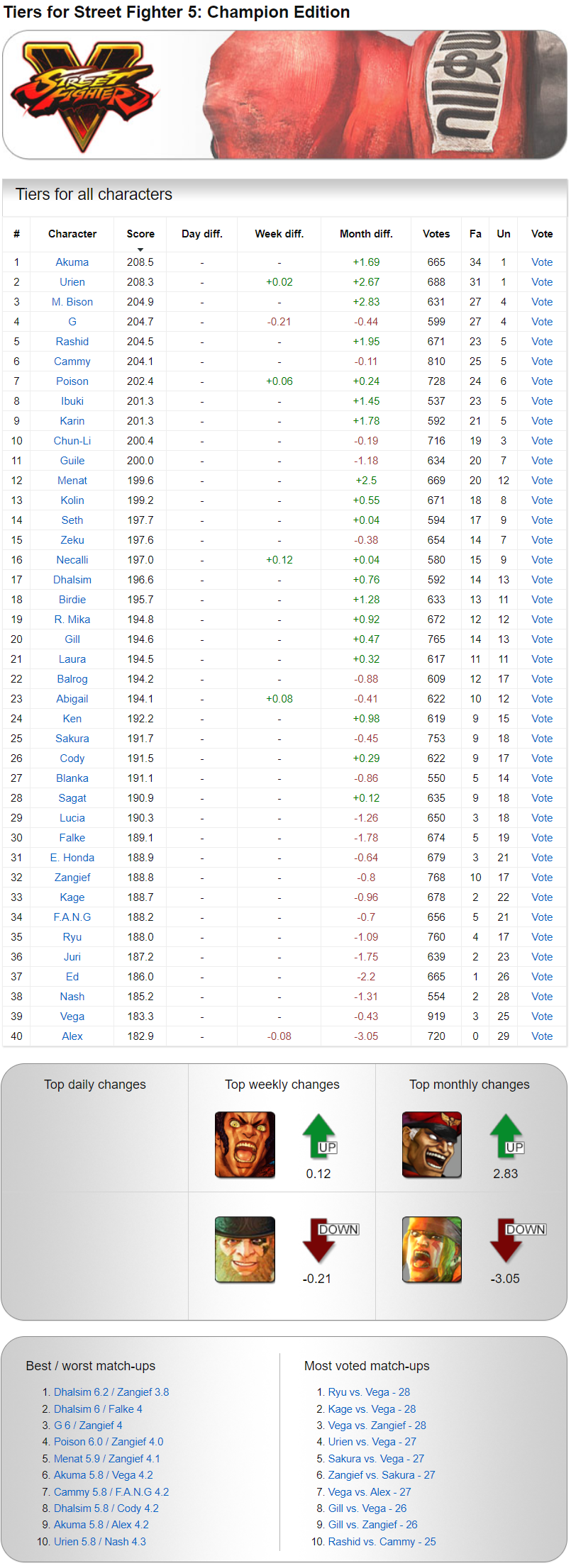571x1568 pixels.
Task: View the Poison 6.0 / Zangief 4.0 match-up
Action: point(109,1442)
